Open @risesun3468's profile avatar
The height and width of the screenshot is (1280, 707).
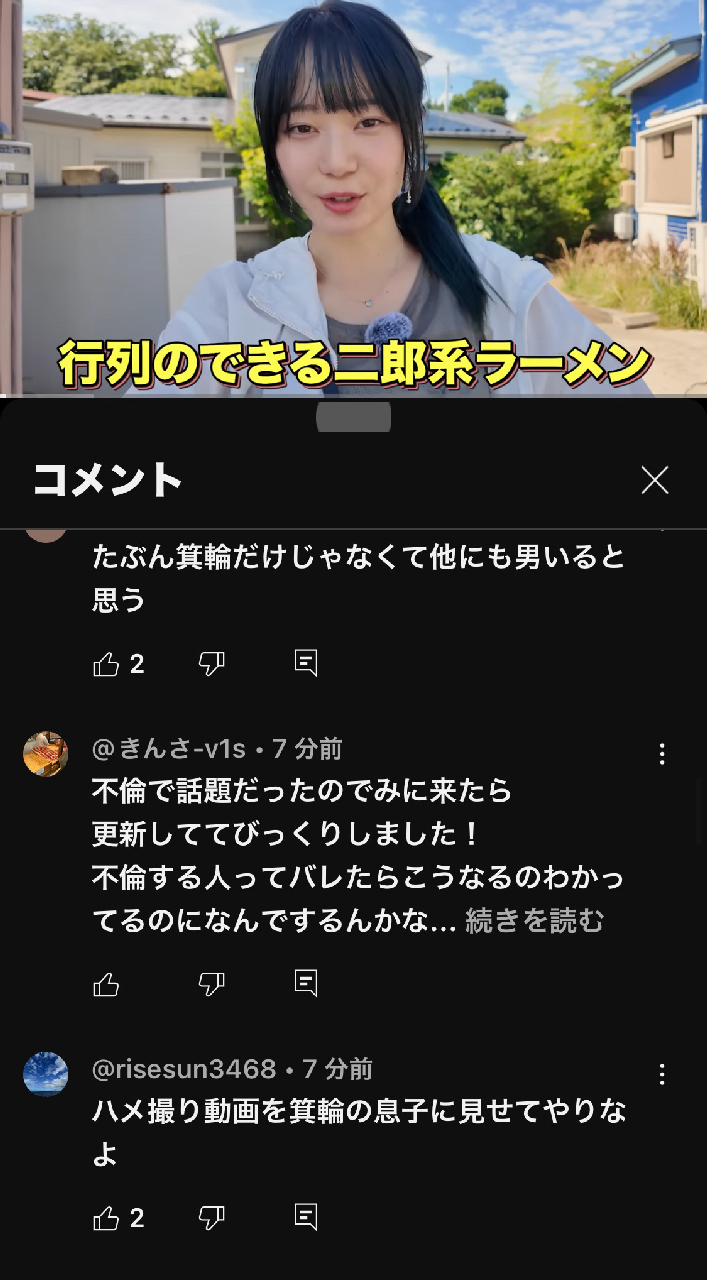pos(45,1074)
